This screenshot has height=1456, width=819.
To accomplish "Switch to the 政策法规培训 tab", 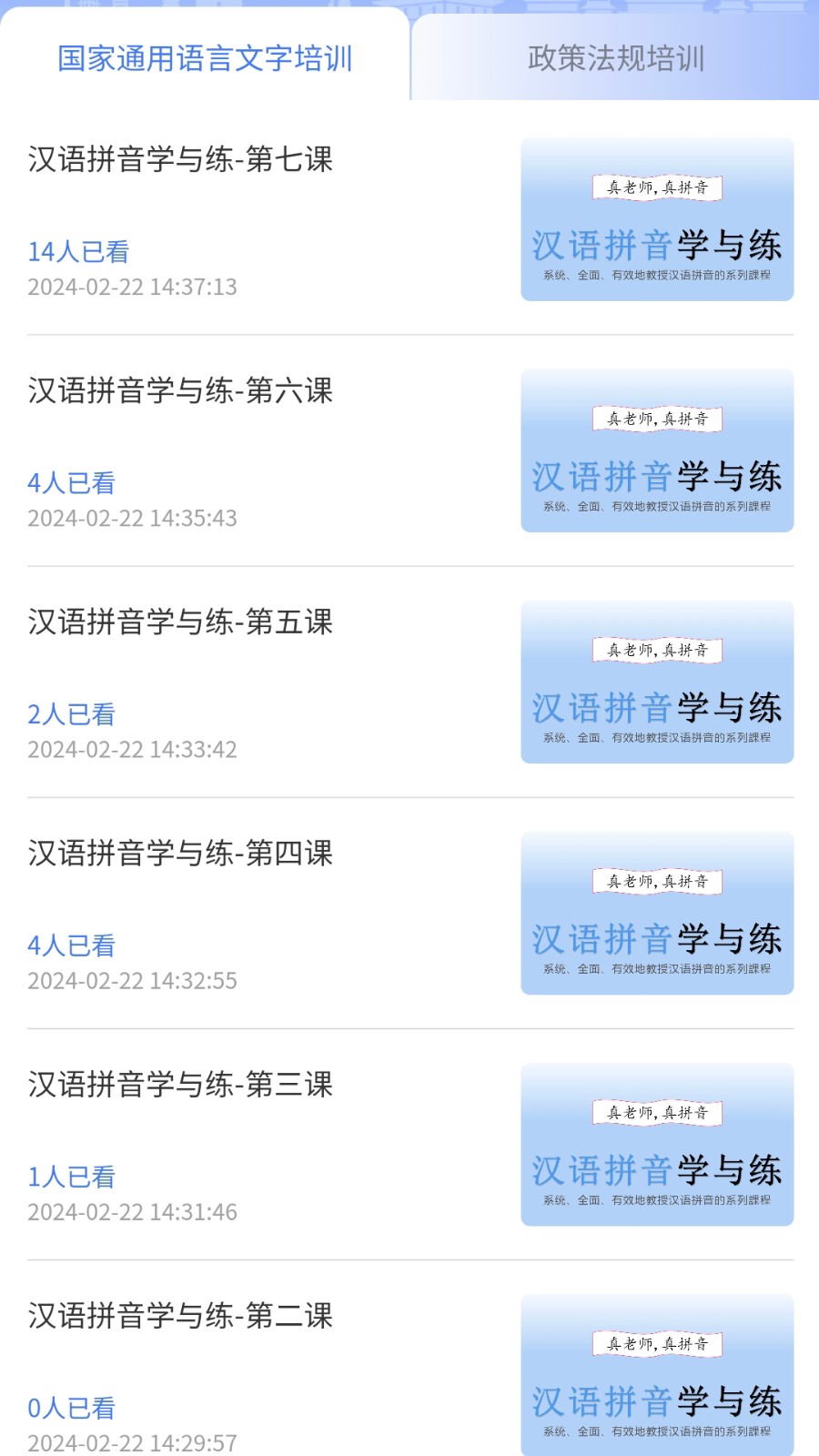I will pos(616,59).
